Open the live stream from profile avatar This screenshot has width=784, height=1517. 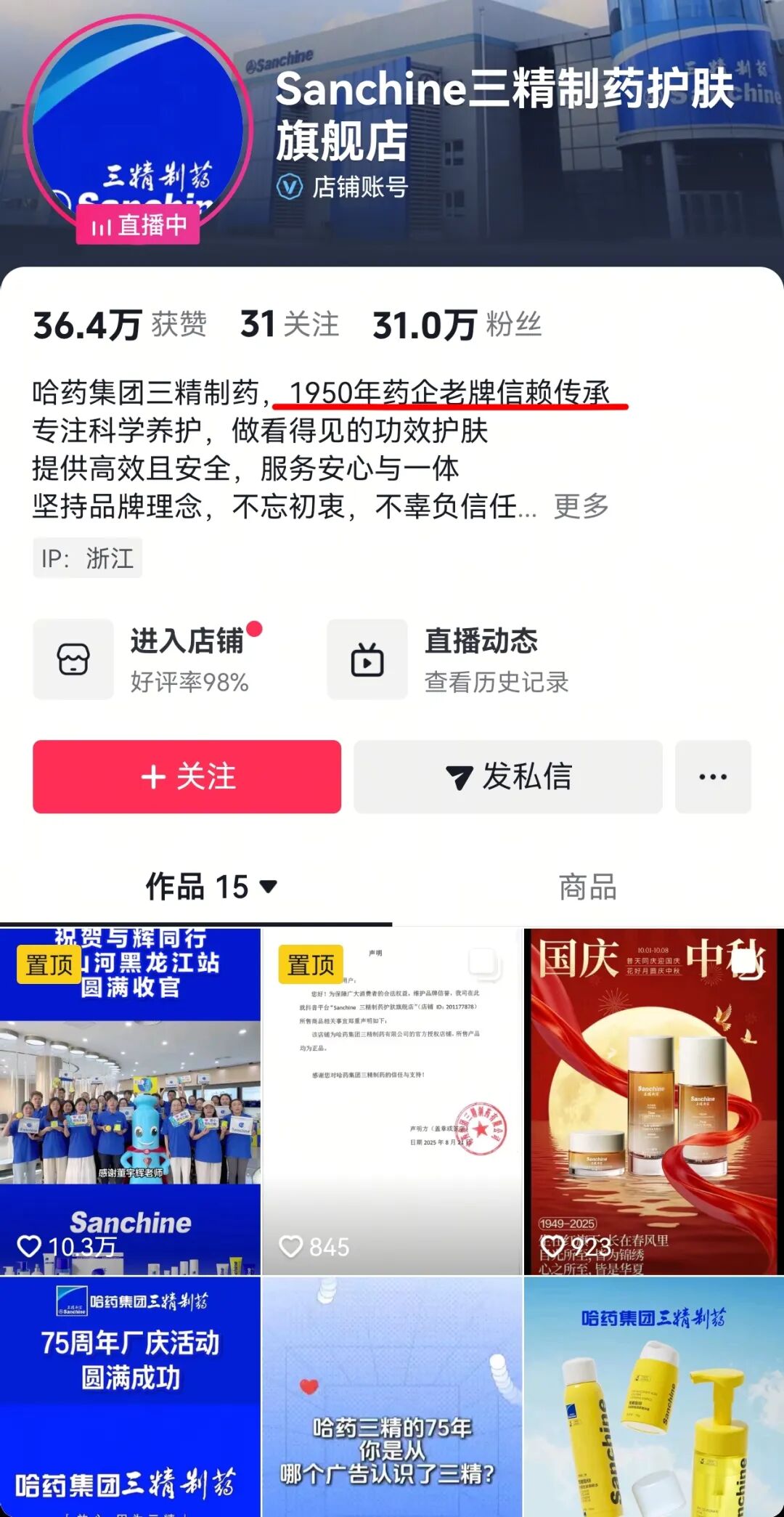click(x=138, y=129)
